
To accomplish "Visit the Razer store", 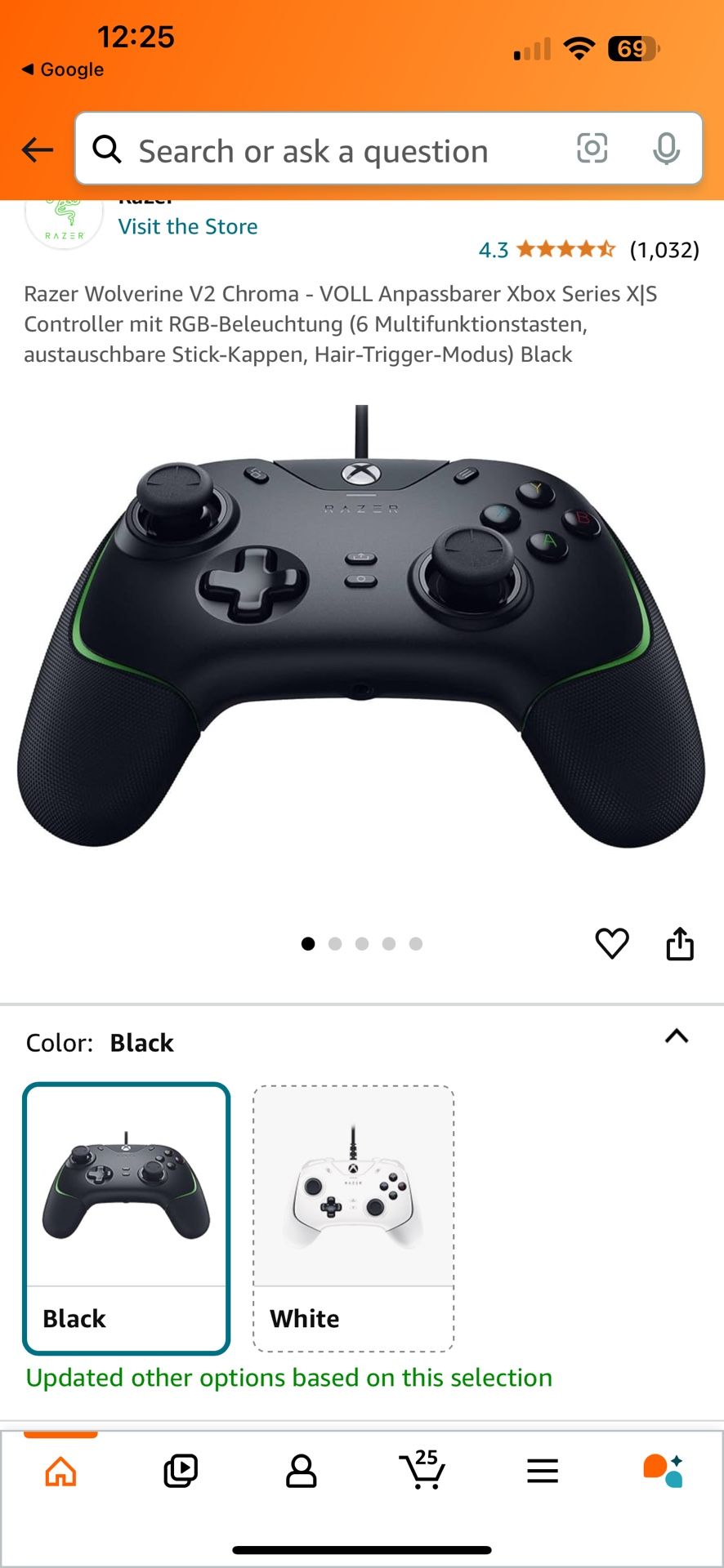I will point(188,226).
